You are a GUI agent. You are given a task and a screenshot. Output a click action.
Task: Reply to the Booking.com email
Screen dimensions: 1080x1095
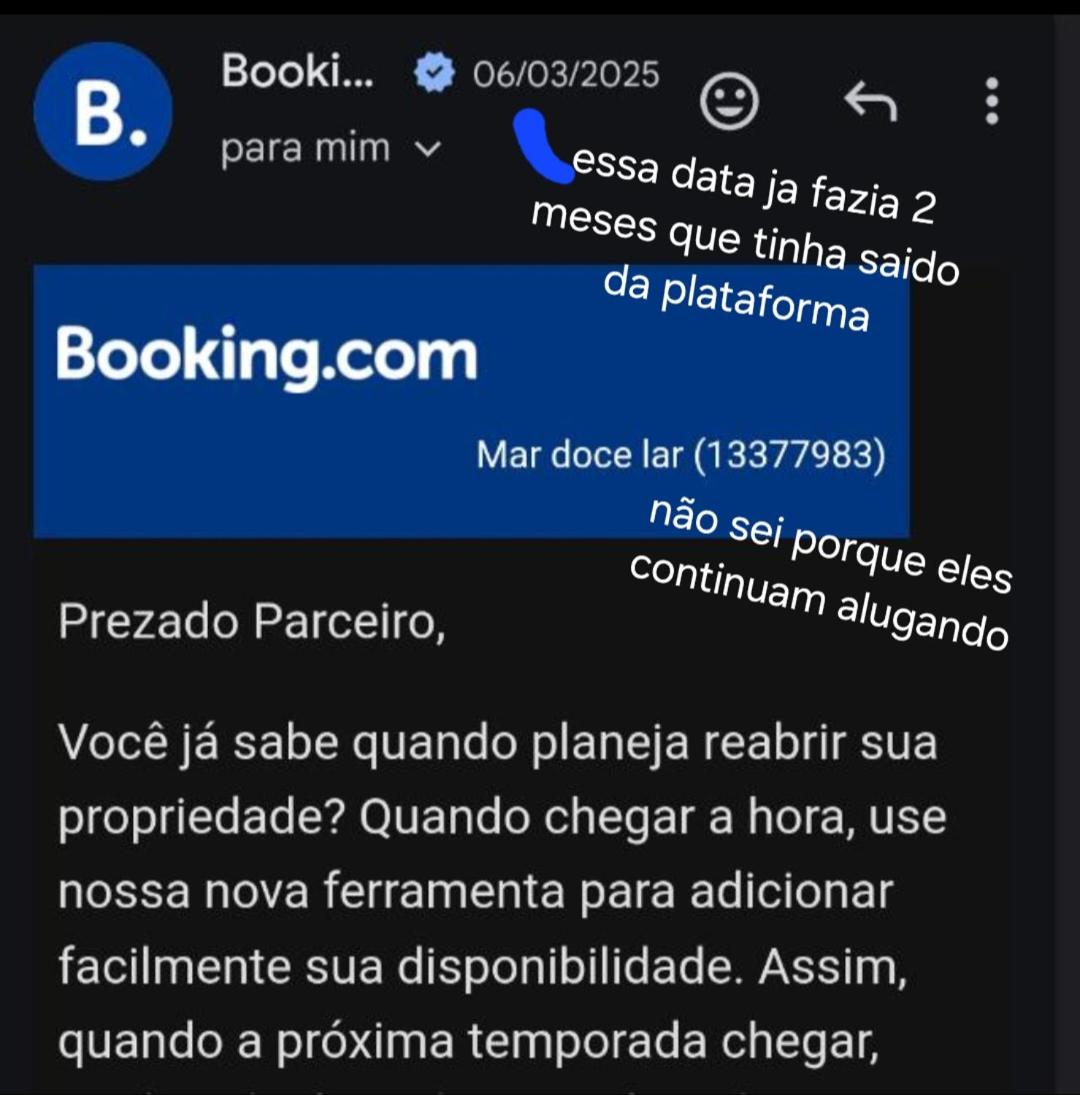point(870,101)
